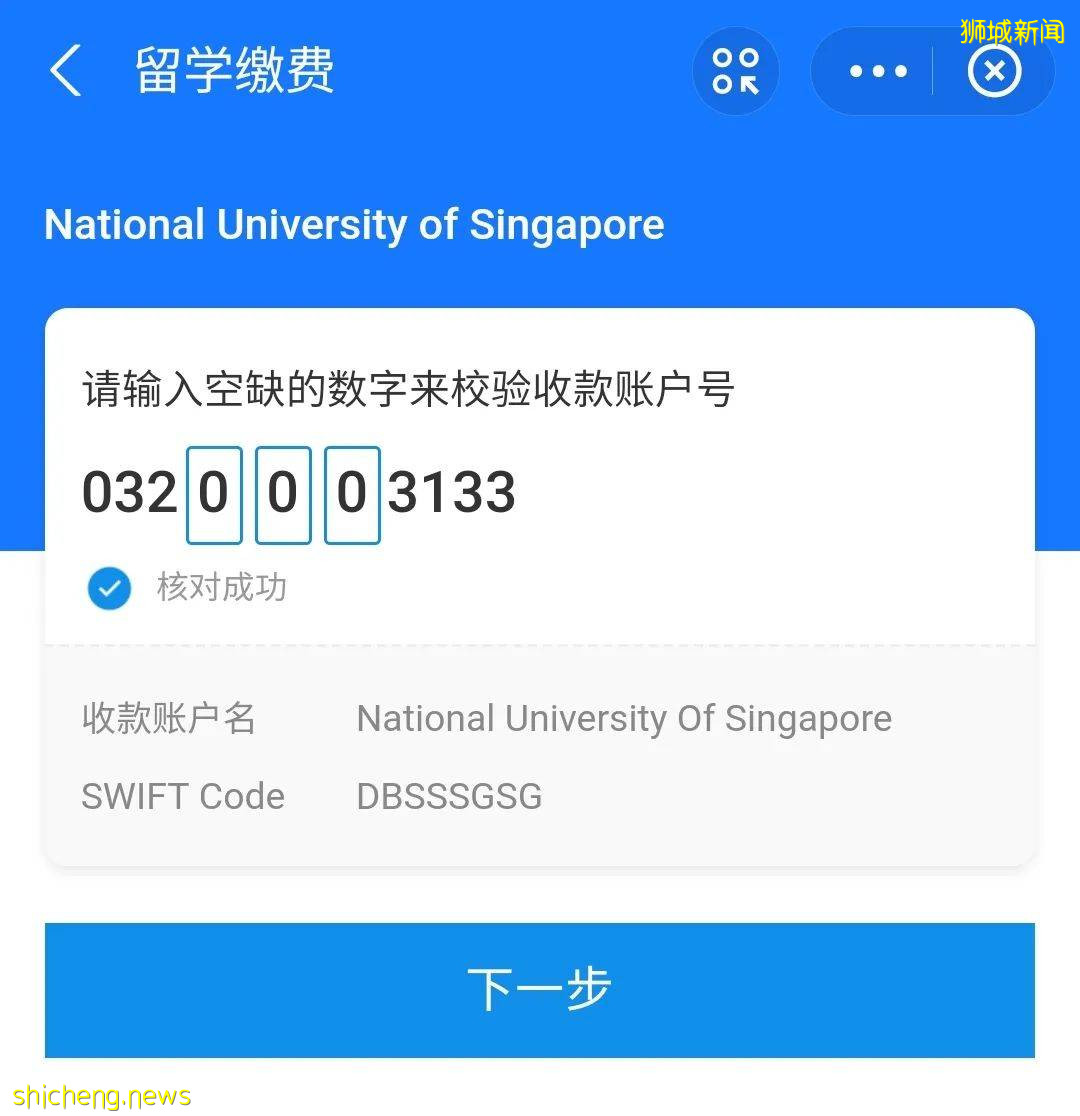Close the mini-program via circular X icon
The image size is (1080, 1116).
pyautogui.click(x=993, y=70)
